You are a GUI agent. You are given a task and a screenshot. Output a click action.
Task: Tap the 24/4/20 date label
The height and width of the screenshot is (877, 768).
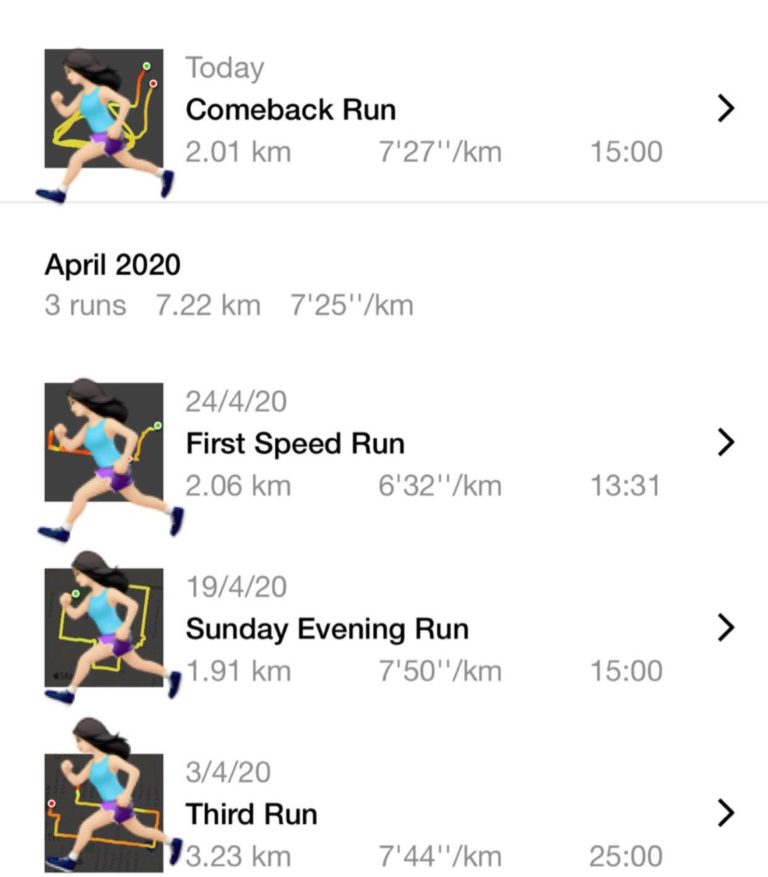(234, 400)
